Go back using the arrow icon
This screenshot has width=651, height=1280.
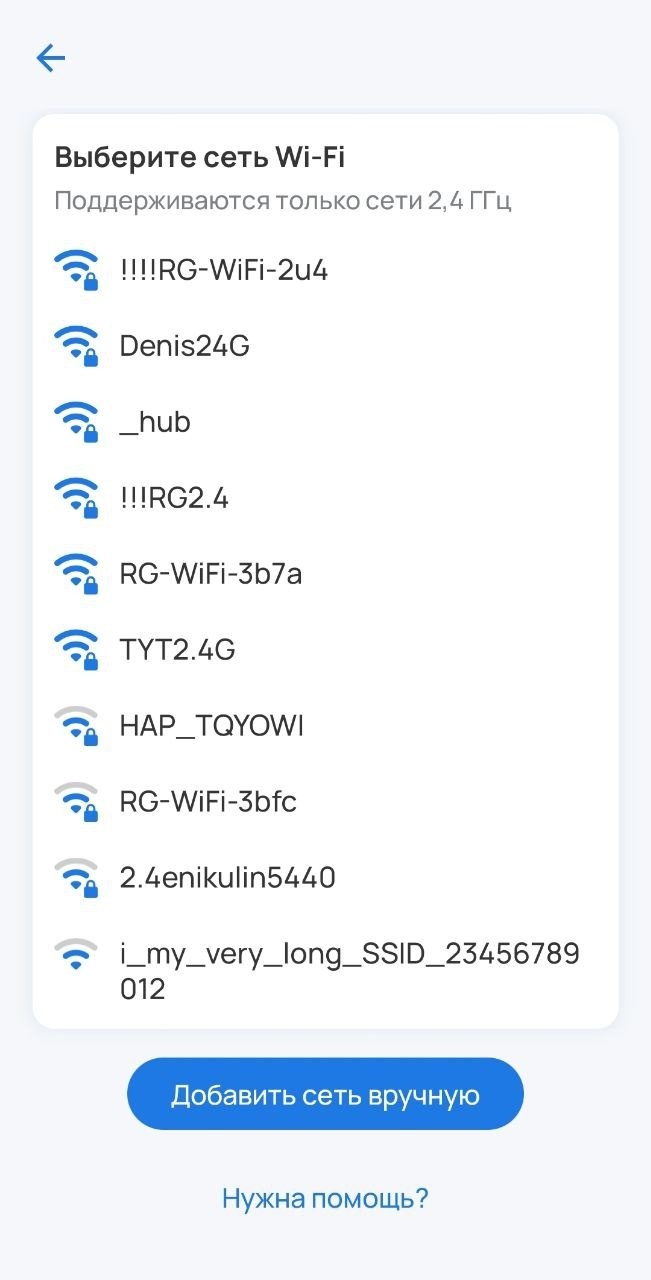(x=50, y=58)
